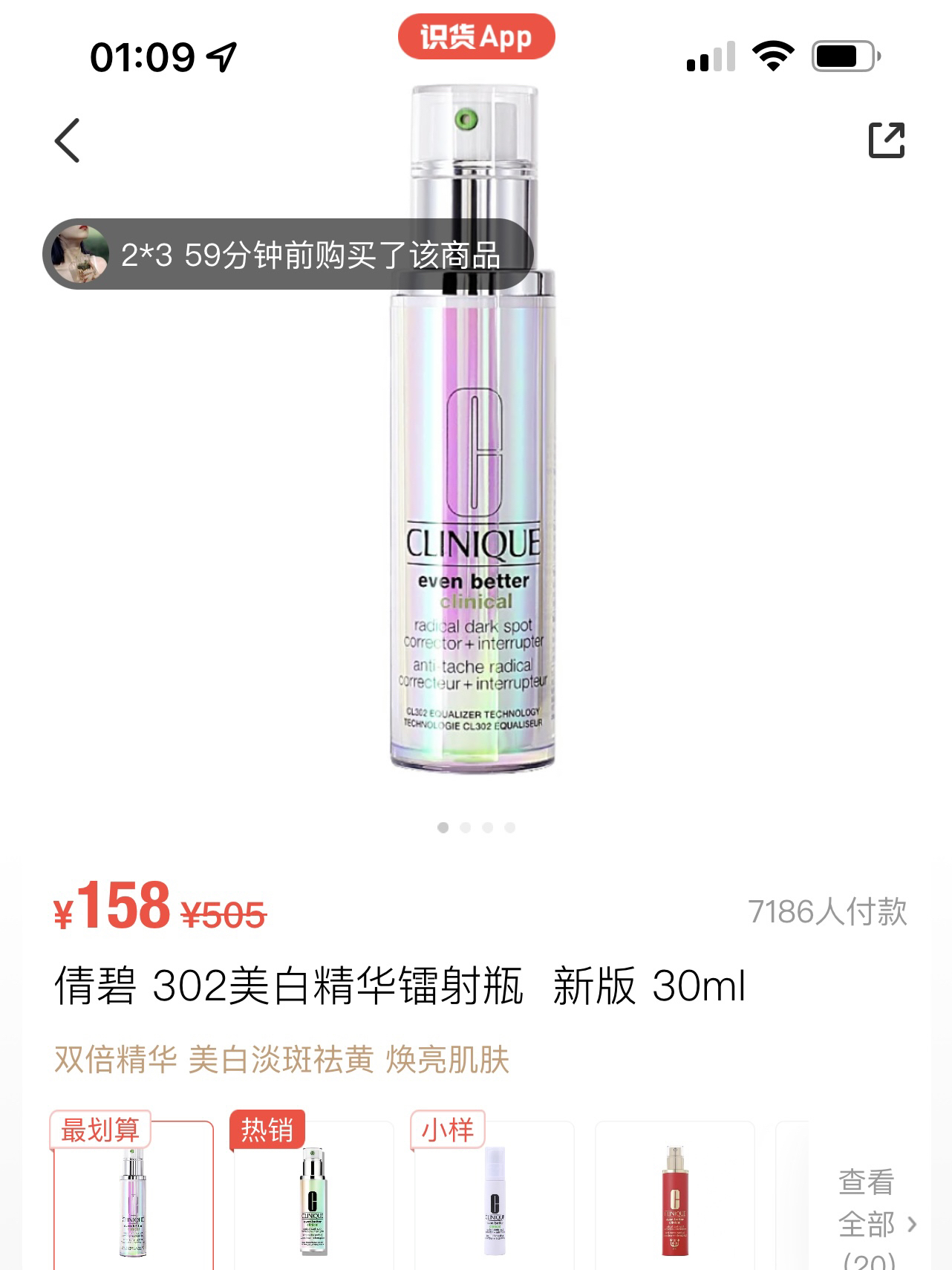Select the red bottle variant
This screenshot has width=952, height=1270.
pyautogui.click(x=674, y=1196)
